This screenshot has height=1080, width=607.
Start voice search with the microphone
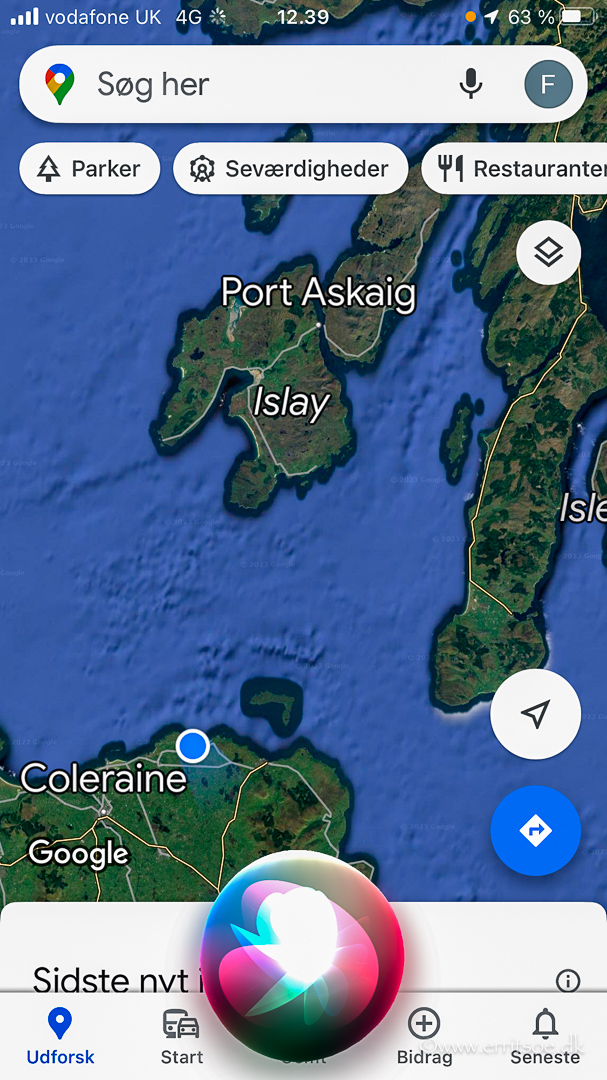[x=471, y=84]
